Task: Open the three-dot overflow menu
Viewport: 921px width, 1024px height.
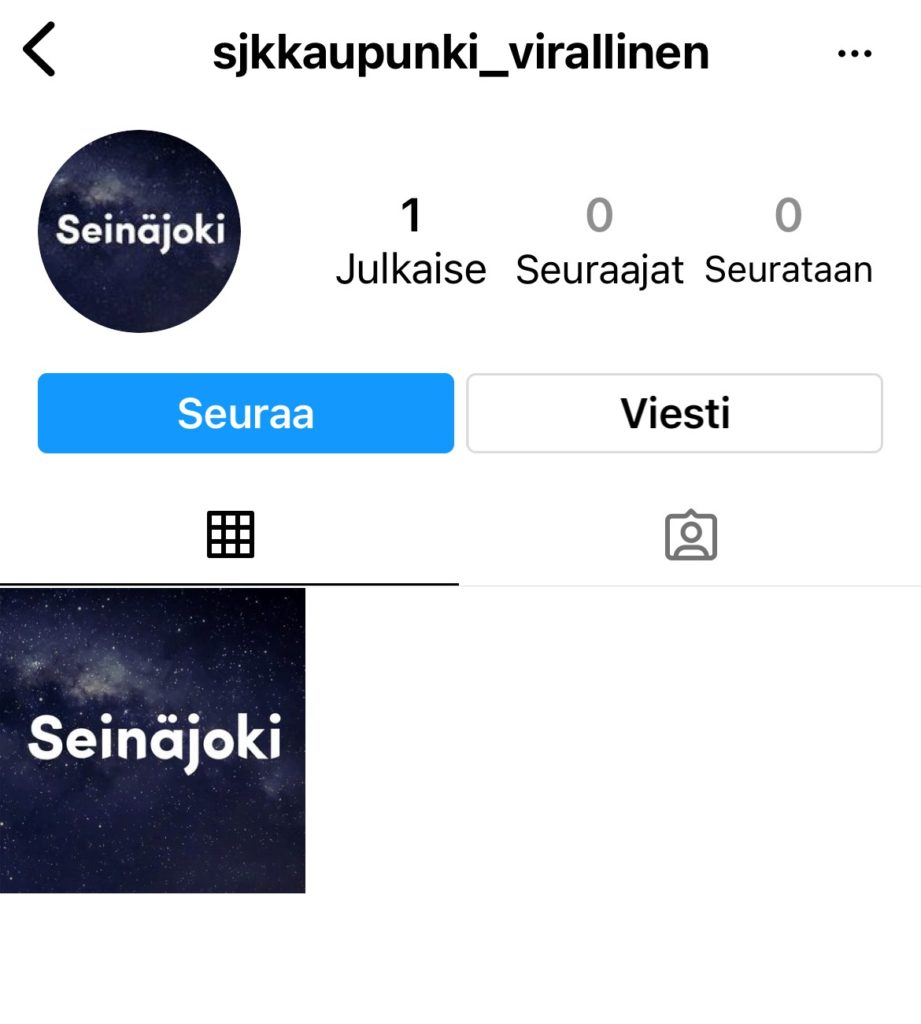Action: [x=854, y=54]
